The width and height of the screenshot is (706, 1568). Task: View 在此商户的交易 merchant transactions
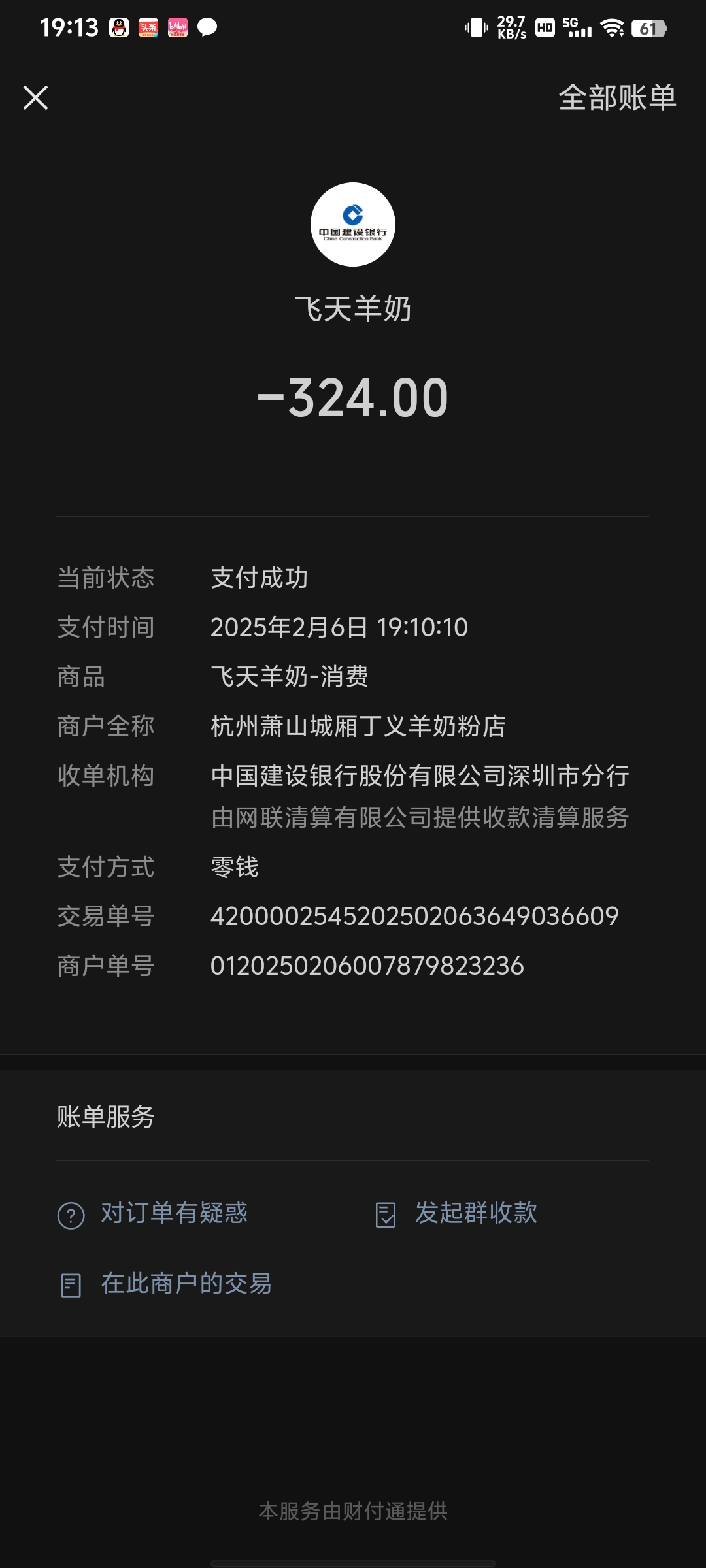(166, 1284)
